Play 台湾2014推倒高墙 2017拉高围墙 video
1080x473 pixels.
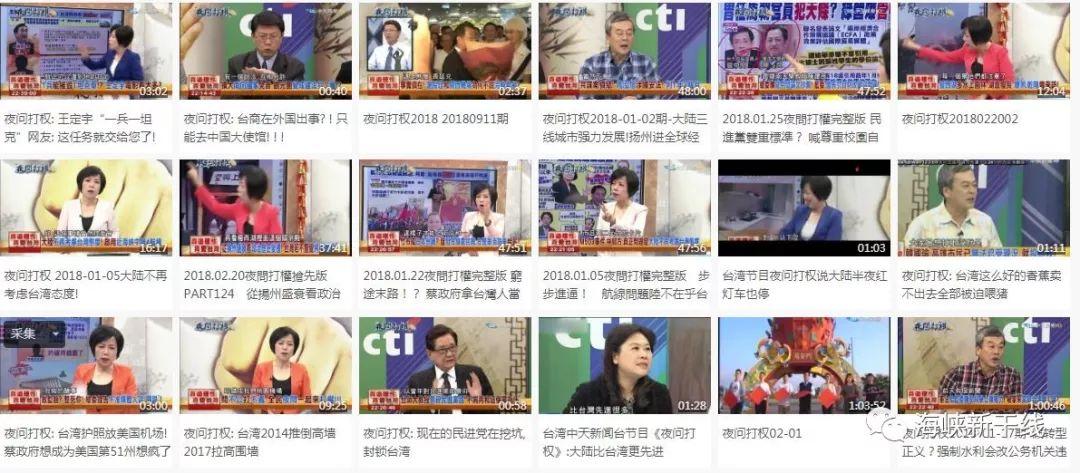tap(266, 365)
